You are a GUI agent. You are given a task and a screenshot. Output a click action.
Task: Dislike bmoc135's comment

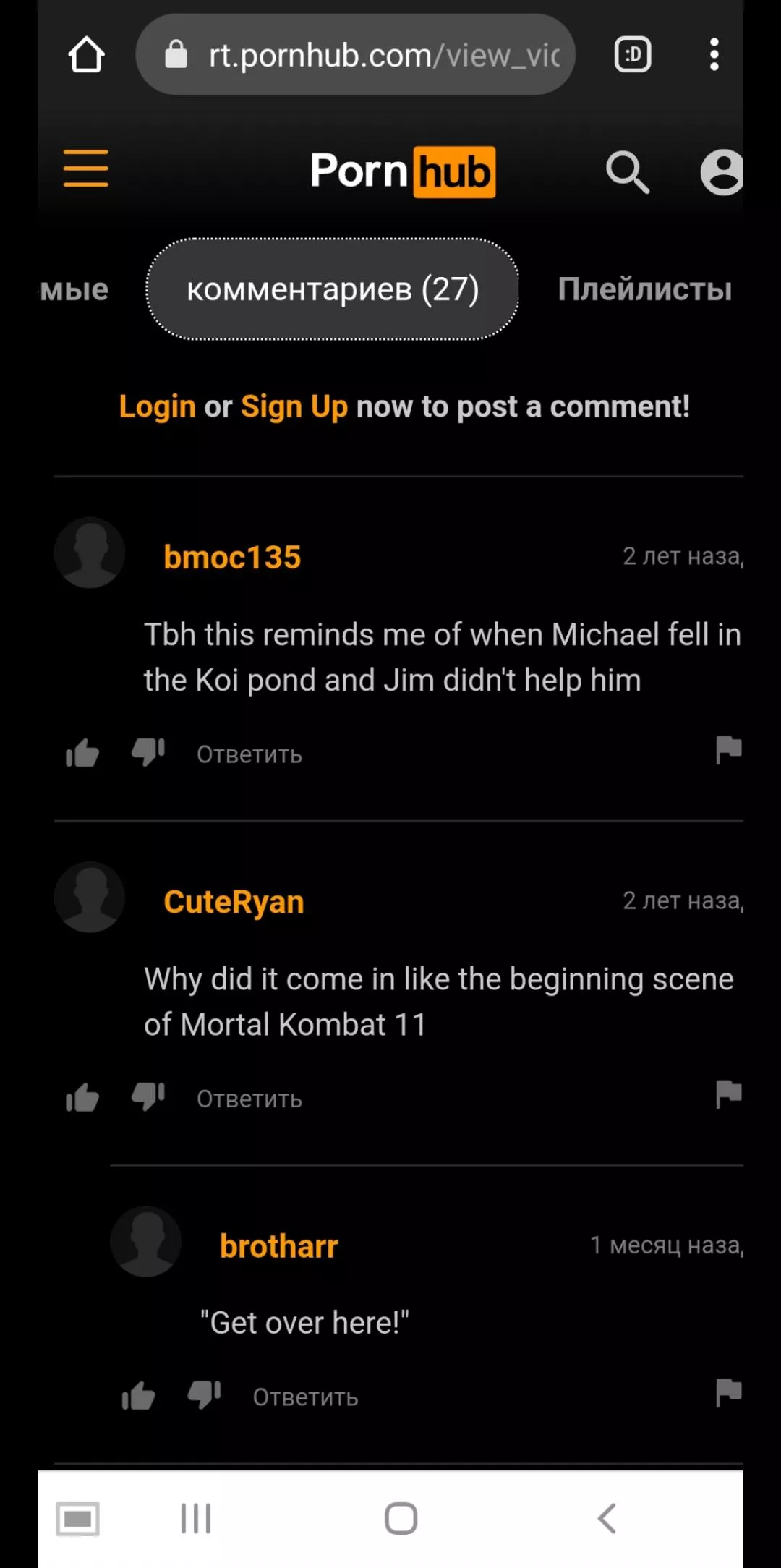click(148, 752)
